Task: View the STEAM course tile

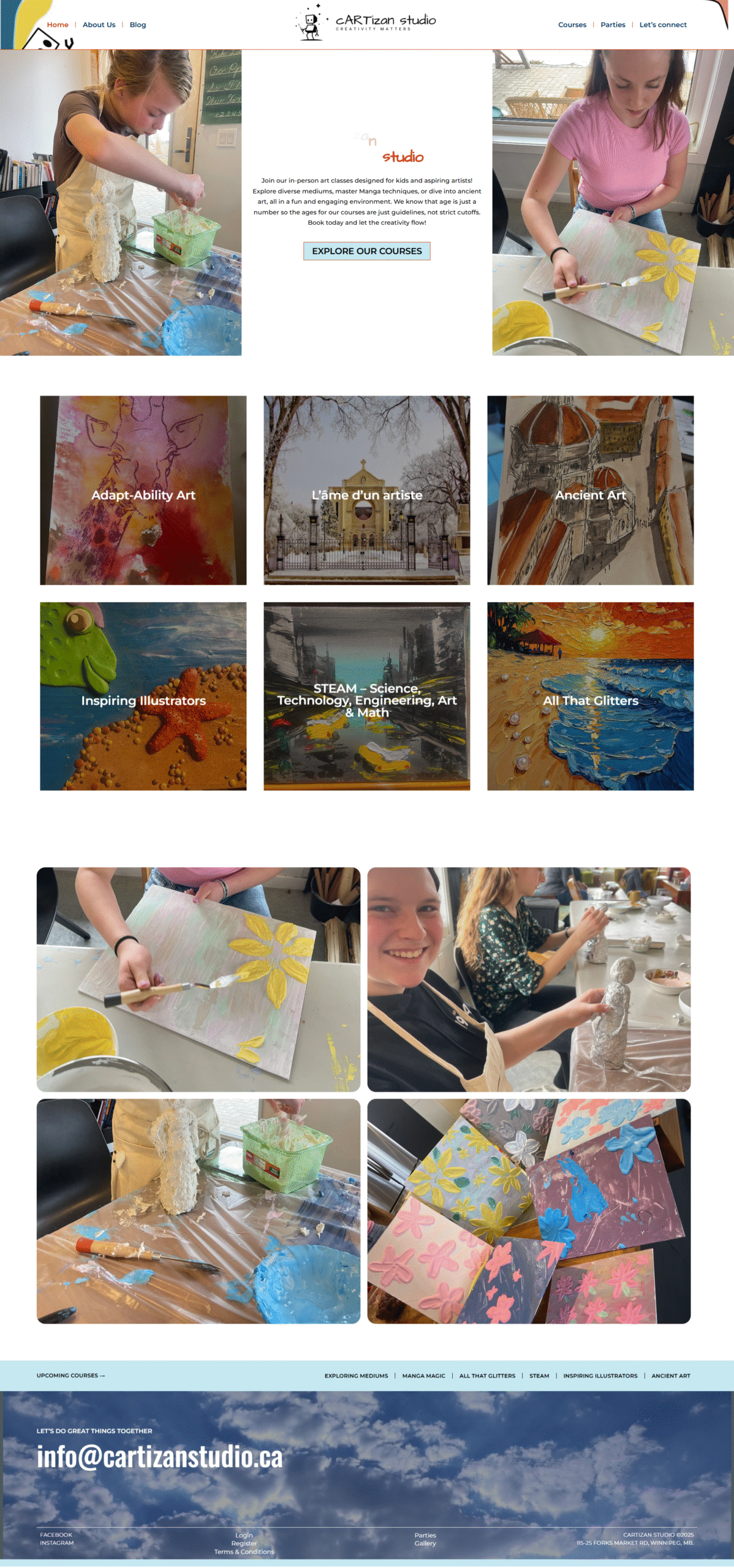Action: 367,696
